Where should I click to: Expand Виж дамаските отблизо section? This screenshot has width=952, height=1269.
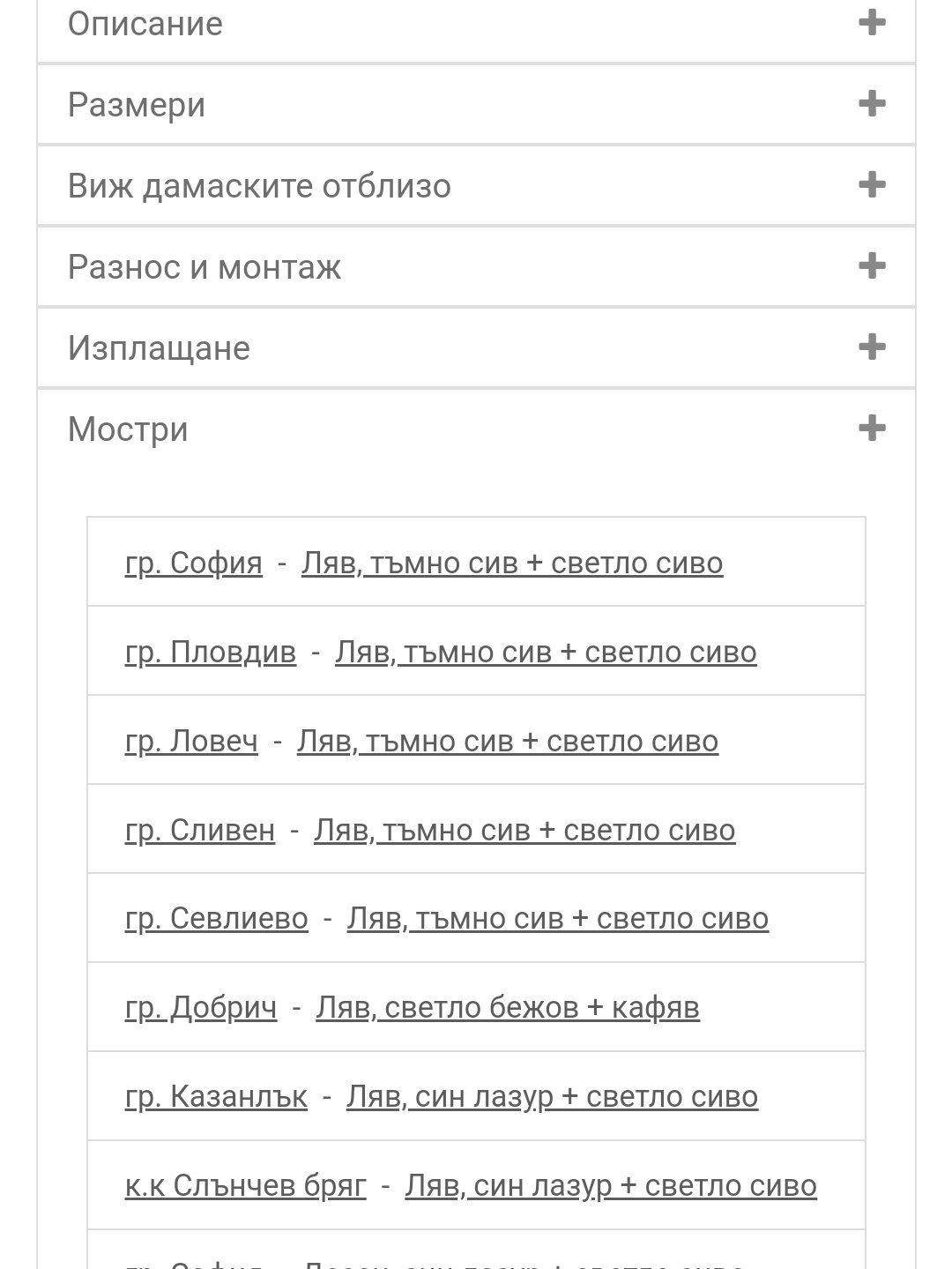click(476, 185)
